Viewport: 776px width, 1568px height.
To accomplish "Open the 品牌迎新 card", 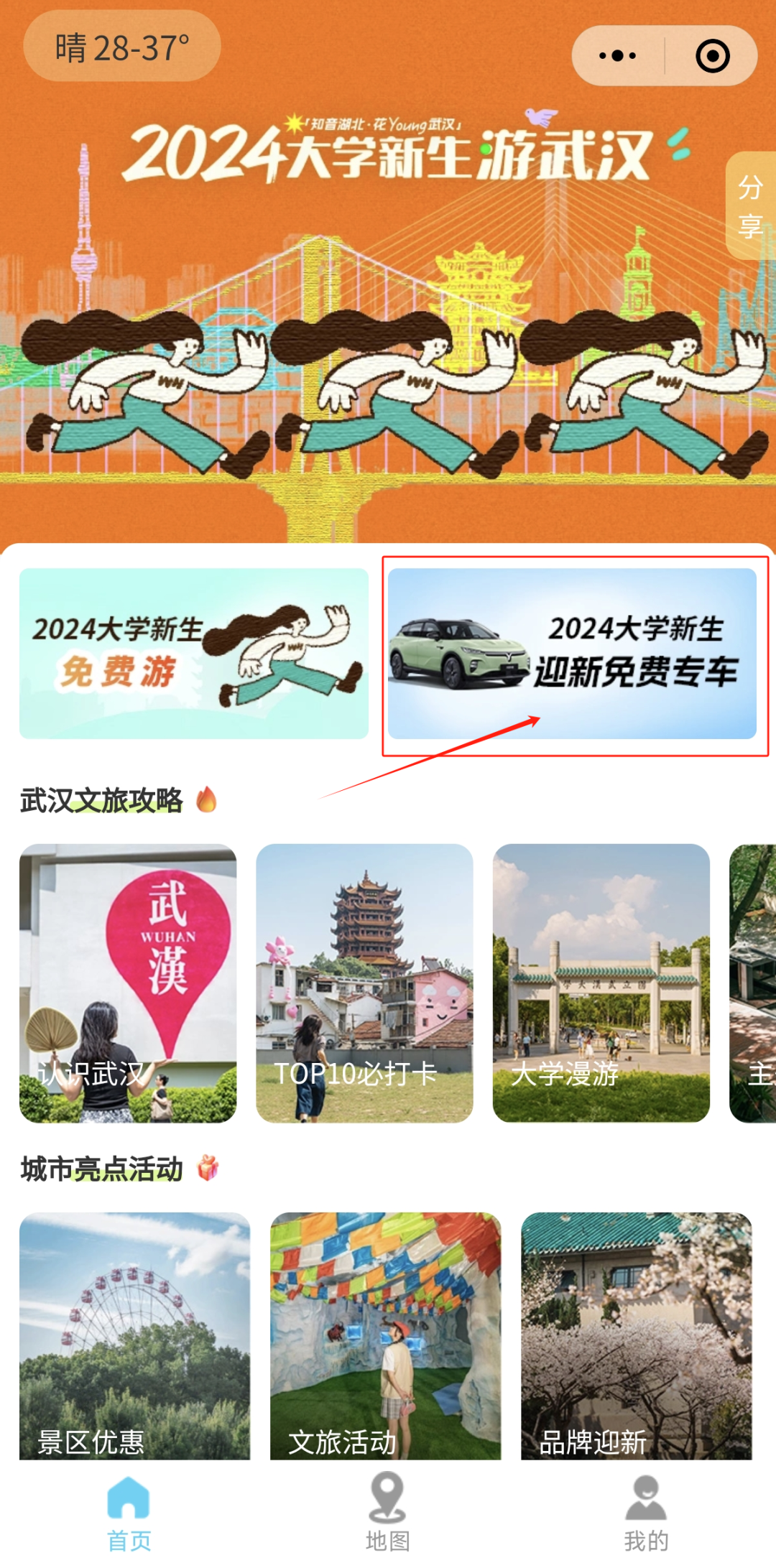I will [636, 1336].
